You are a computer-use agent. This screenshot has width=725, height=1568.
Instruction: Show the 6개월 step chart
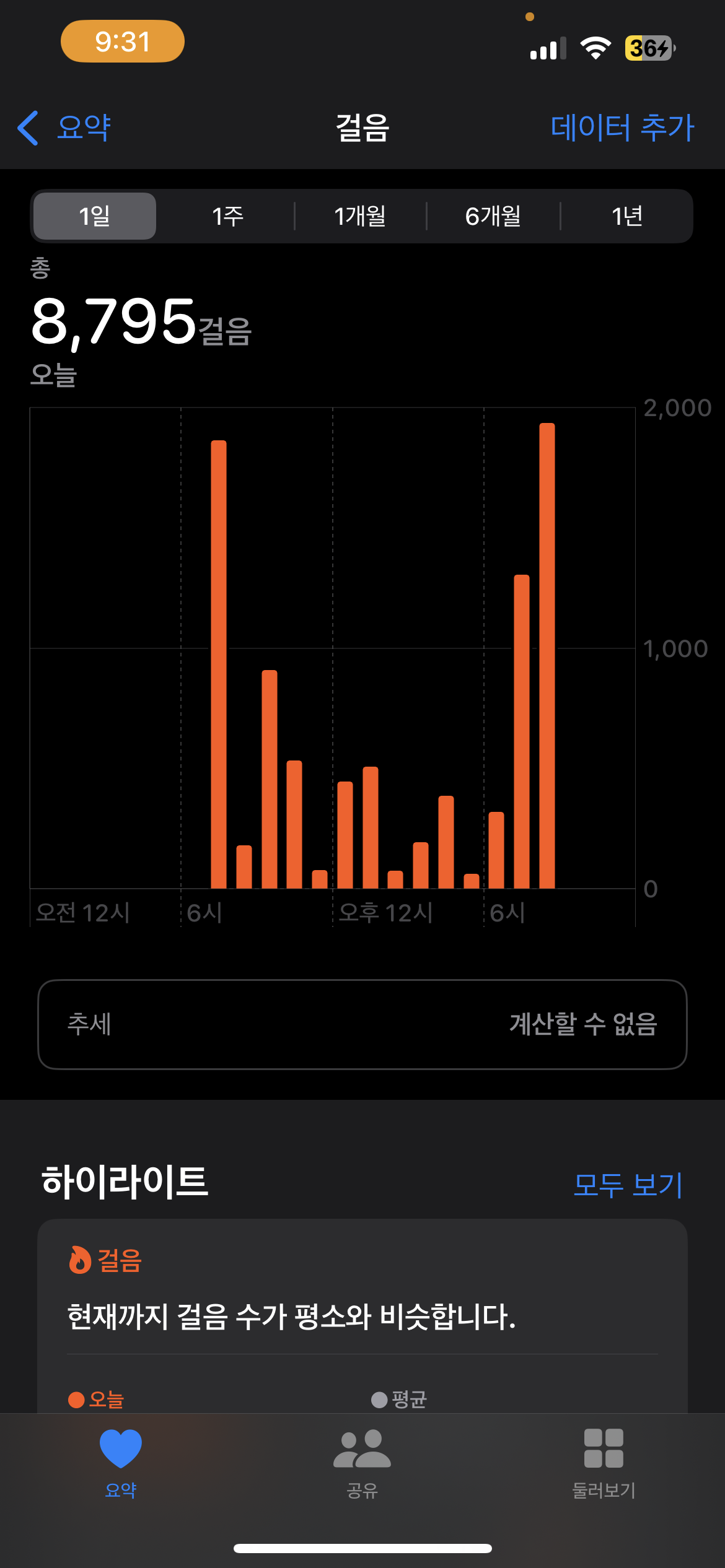tap(493, 216)
